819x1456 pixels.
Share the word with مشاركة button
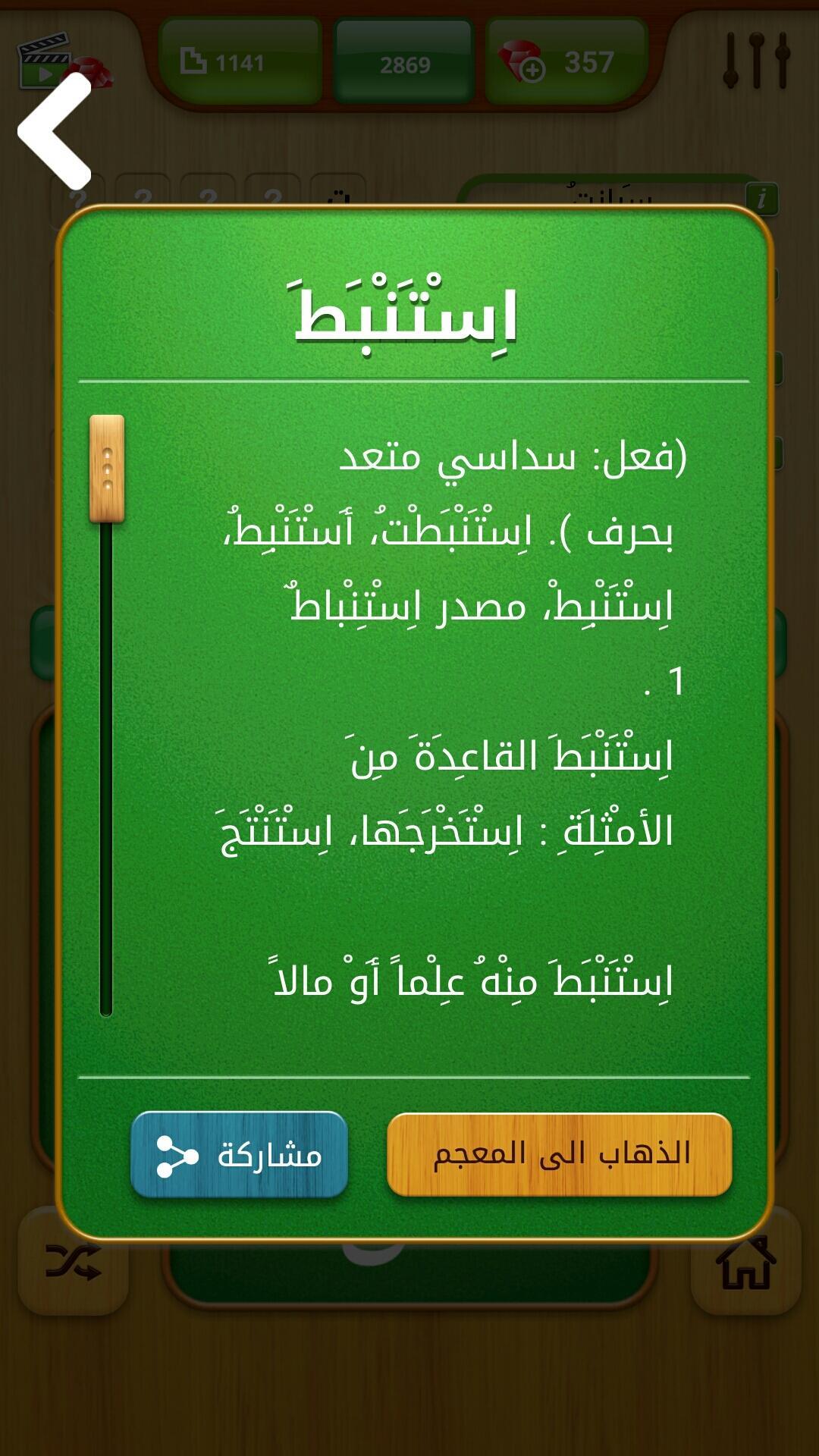239,1154
